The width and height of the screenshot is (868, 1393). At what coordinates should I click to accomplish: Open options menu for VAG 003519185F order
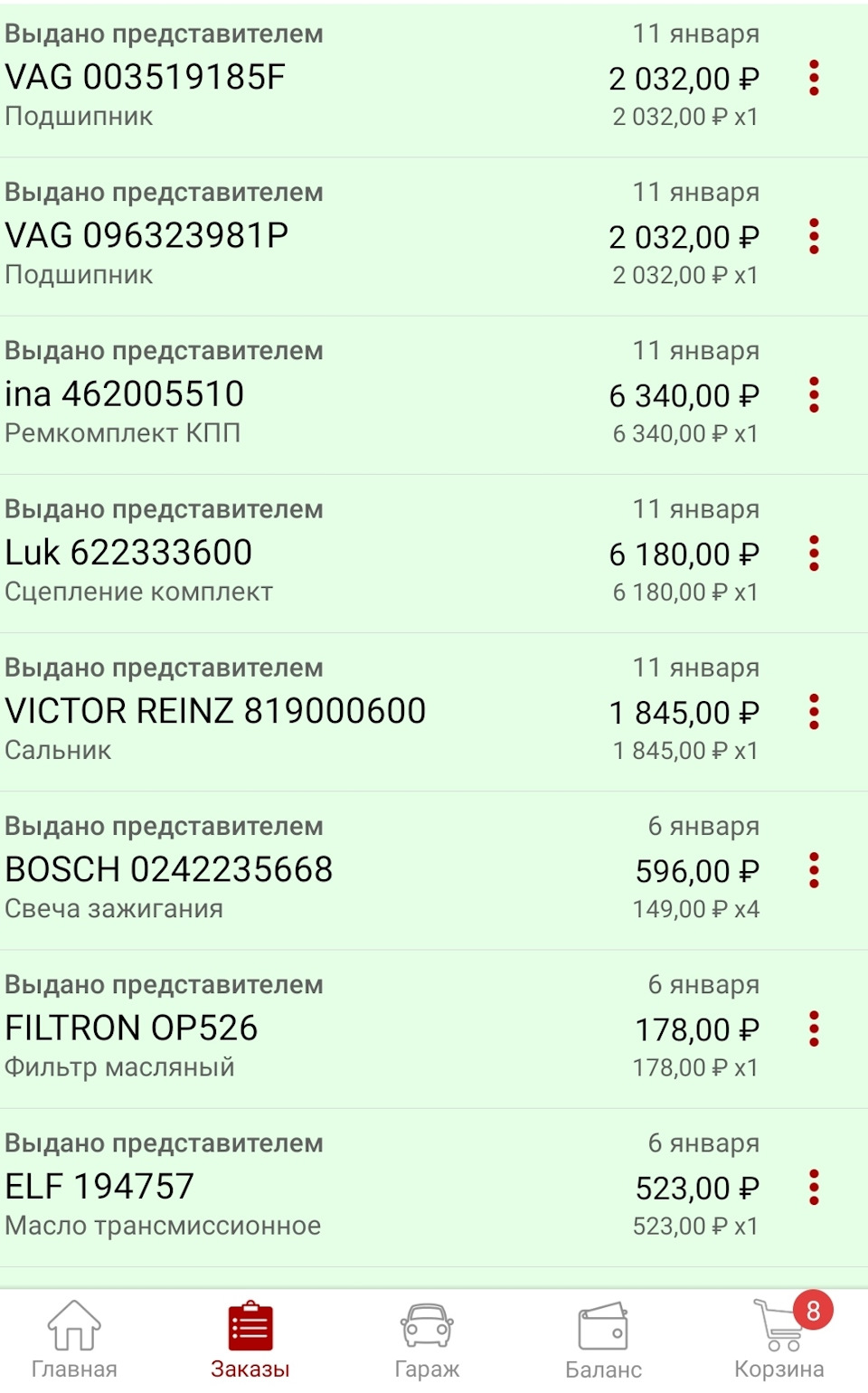[x=813, y=78]
